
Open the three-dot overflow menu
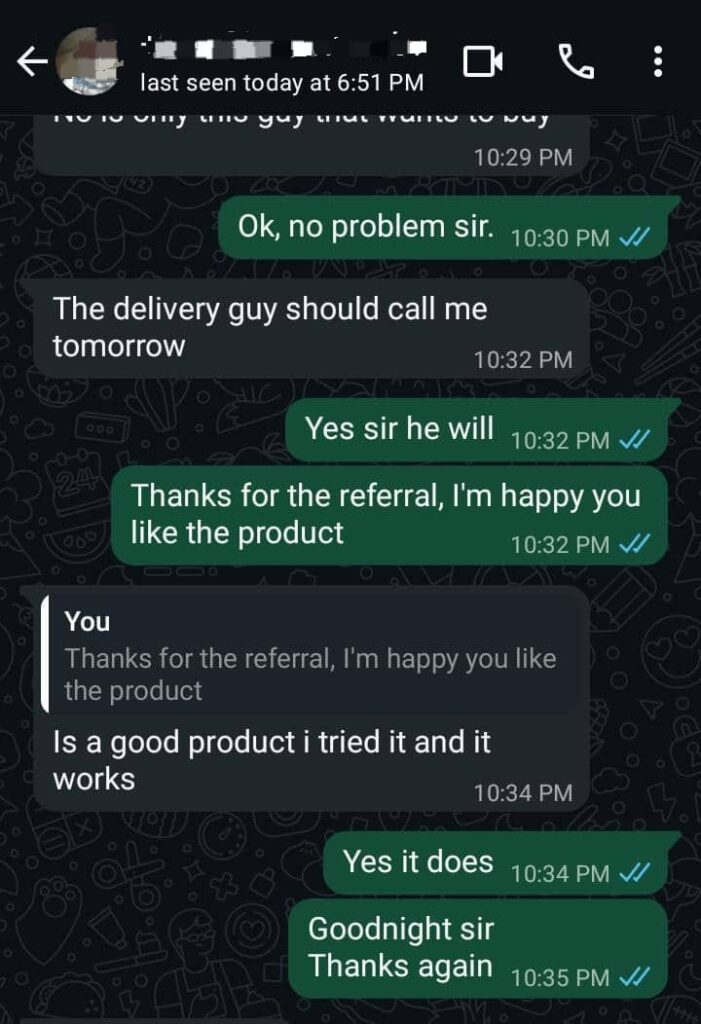click(x=657, y=63)
